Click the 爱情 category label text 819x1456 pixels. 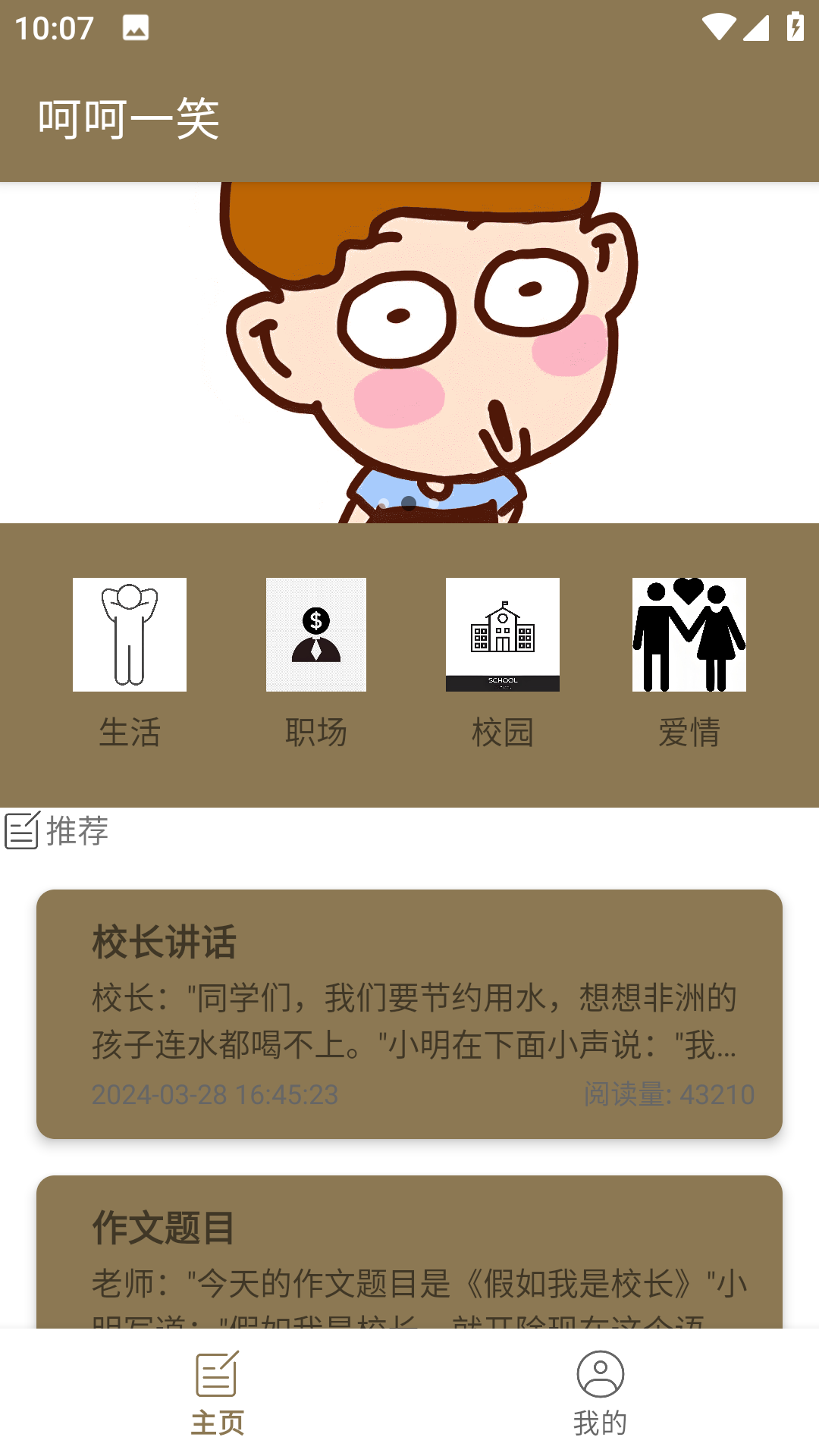click(689, 732)
